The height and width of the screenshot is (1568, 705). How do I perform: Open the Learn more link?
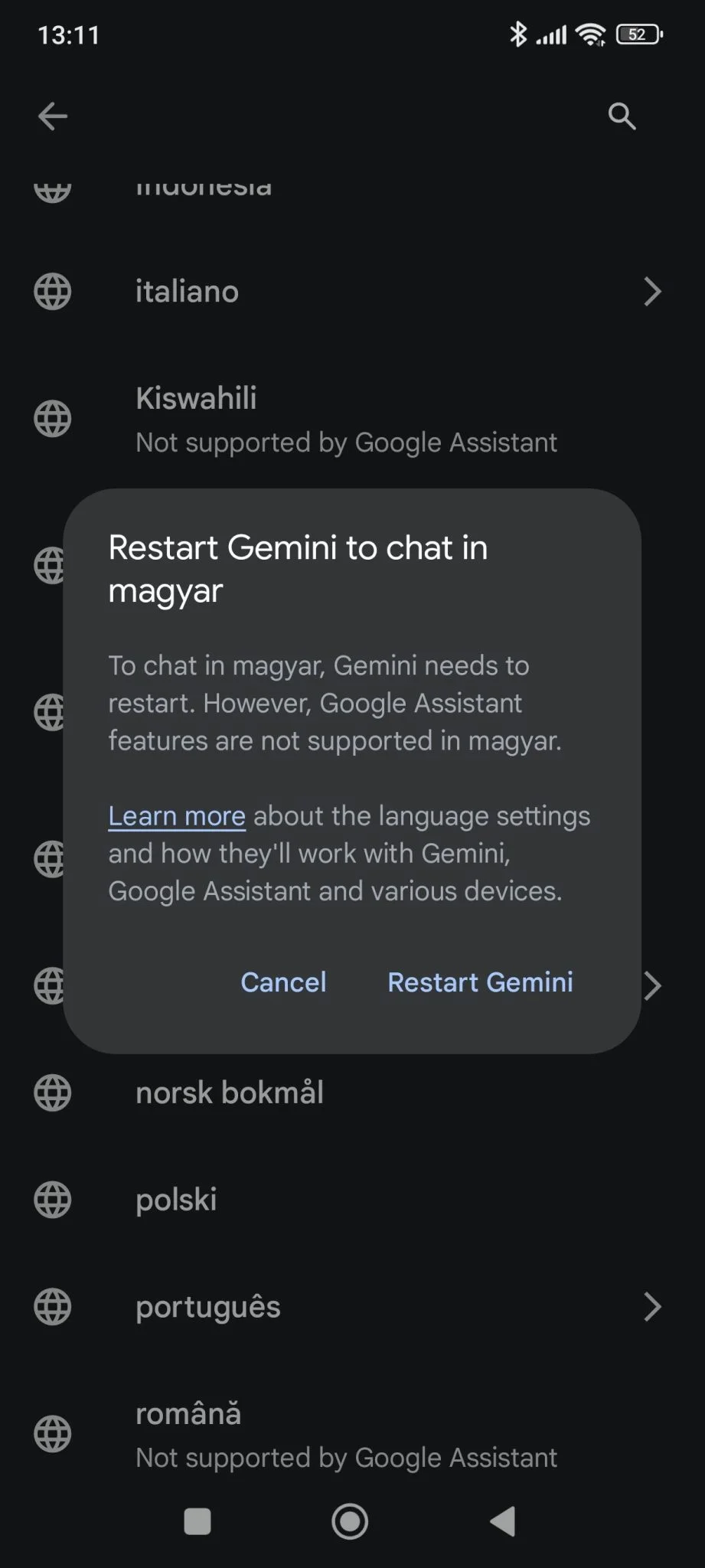(x=177, y=816)
